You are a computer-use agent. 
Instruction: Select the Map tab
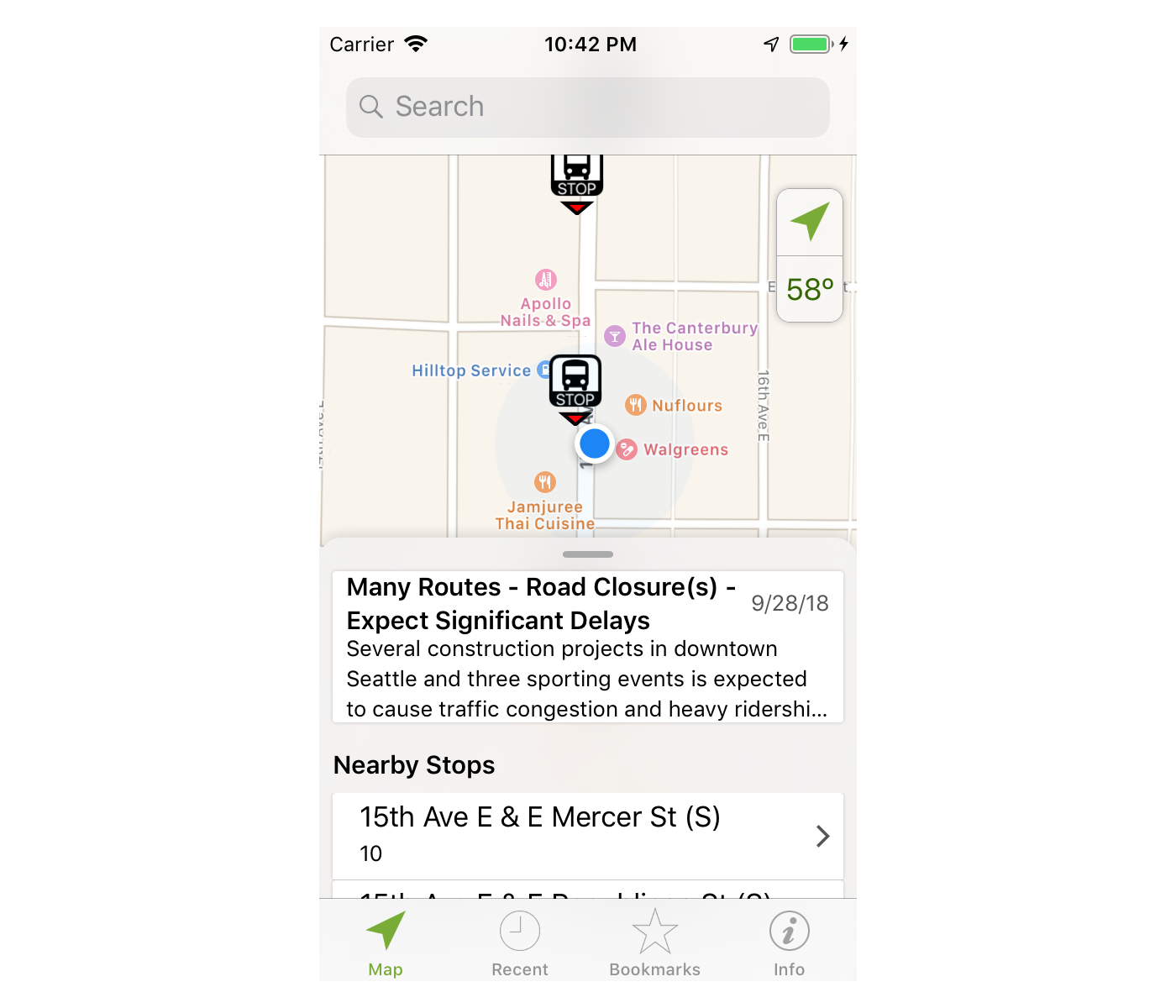click(386, 943)
